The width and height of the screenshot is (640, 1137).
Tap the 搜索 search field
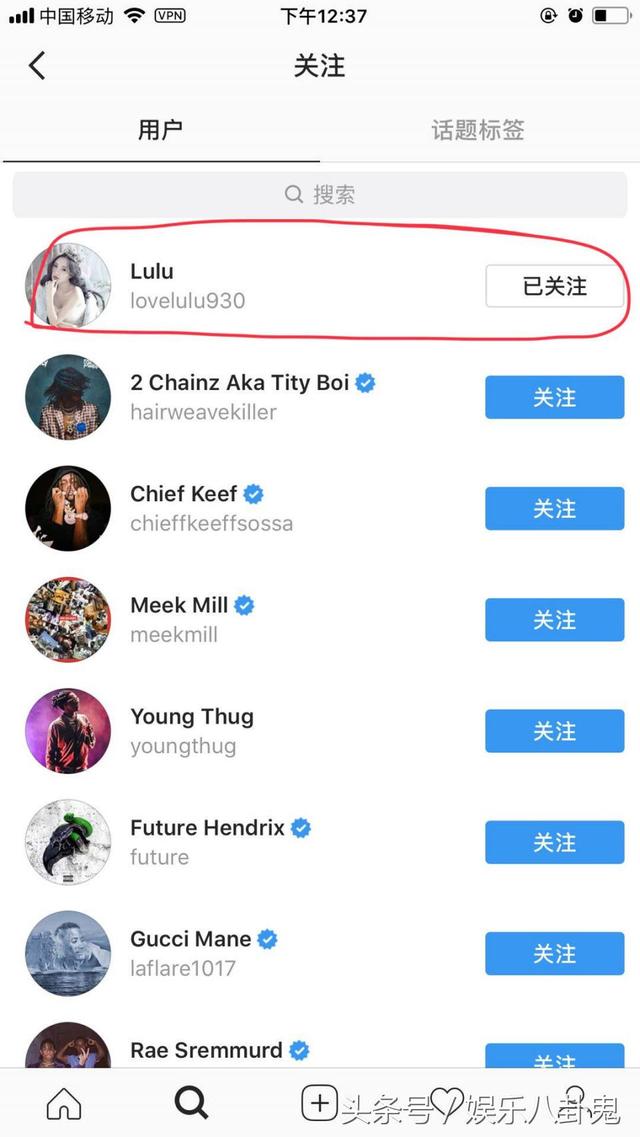click(320, 194)
